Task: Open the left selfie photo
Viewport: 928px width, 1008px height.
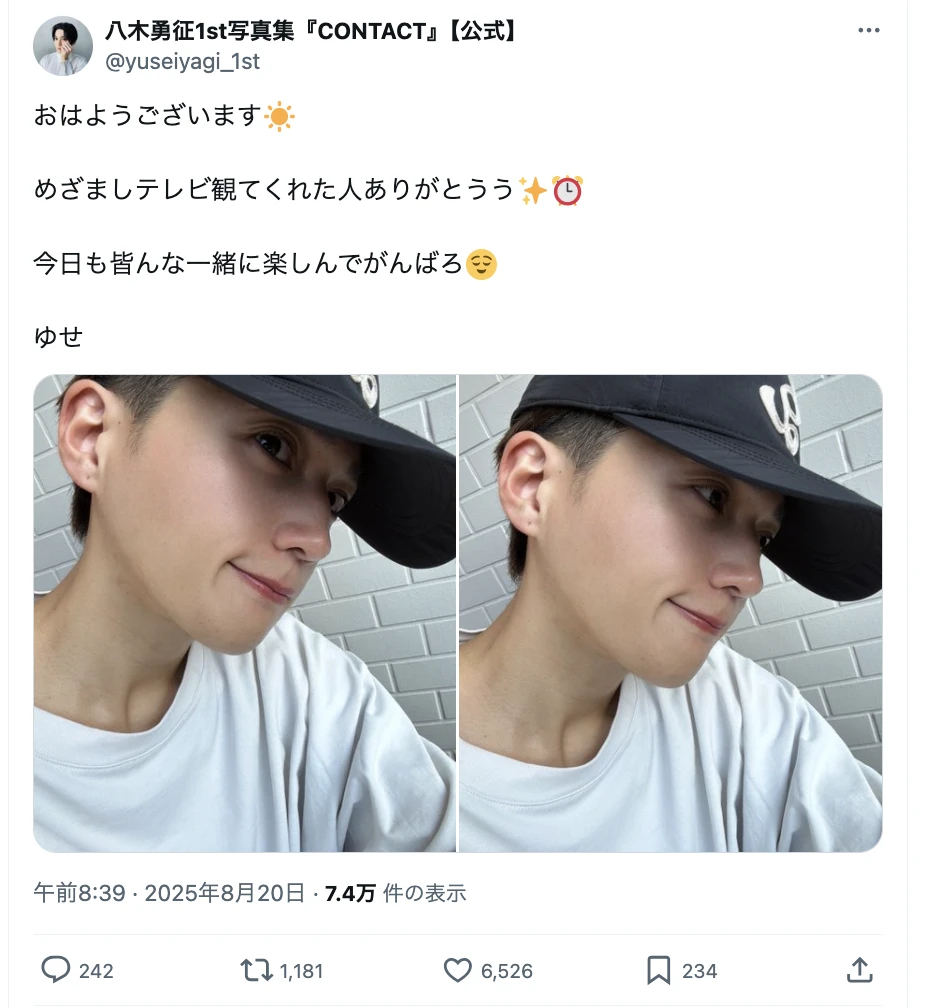Action: point(245,613)
